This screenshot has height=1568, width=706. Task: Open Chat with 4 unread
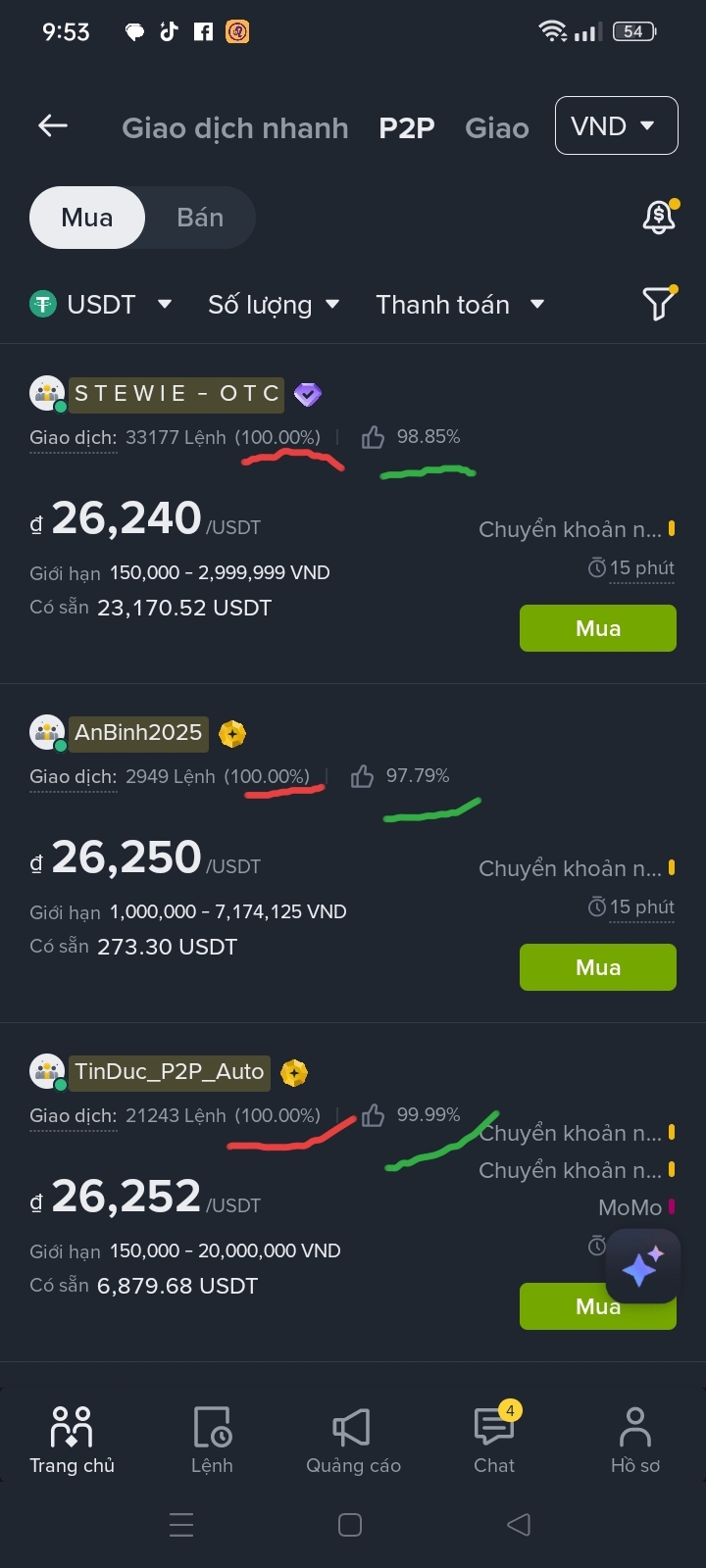tap(494, 1439)
